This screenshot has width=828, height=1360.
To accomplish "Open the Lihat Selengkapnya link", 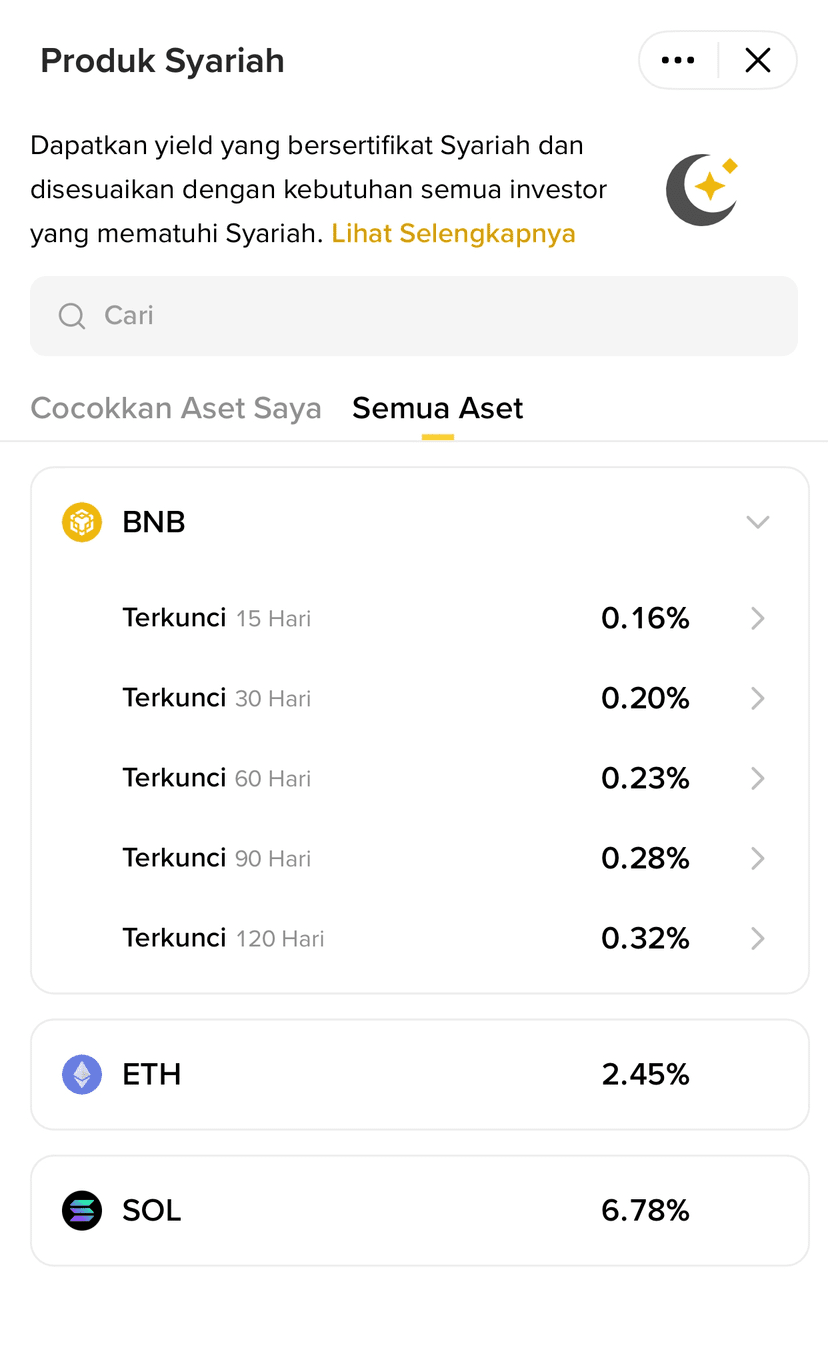I will (454, 234).
